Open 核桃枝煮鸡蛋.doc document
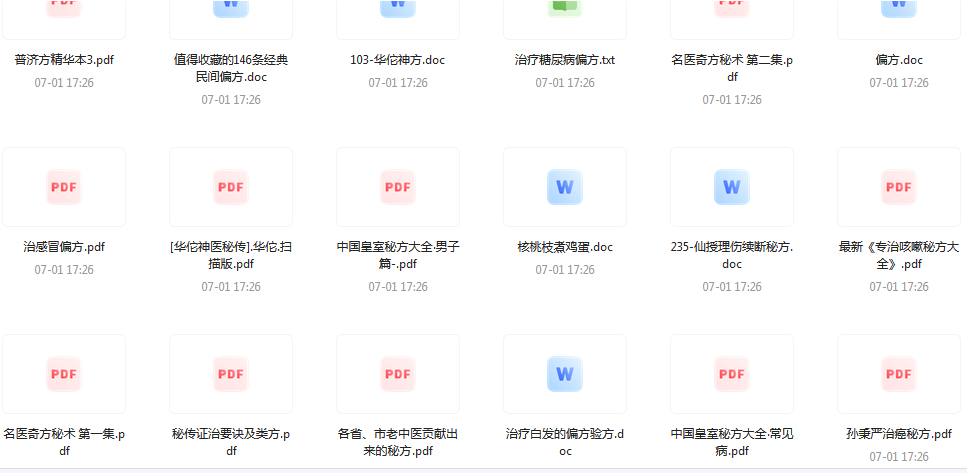 [x=565, y=187]
